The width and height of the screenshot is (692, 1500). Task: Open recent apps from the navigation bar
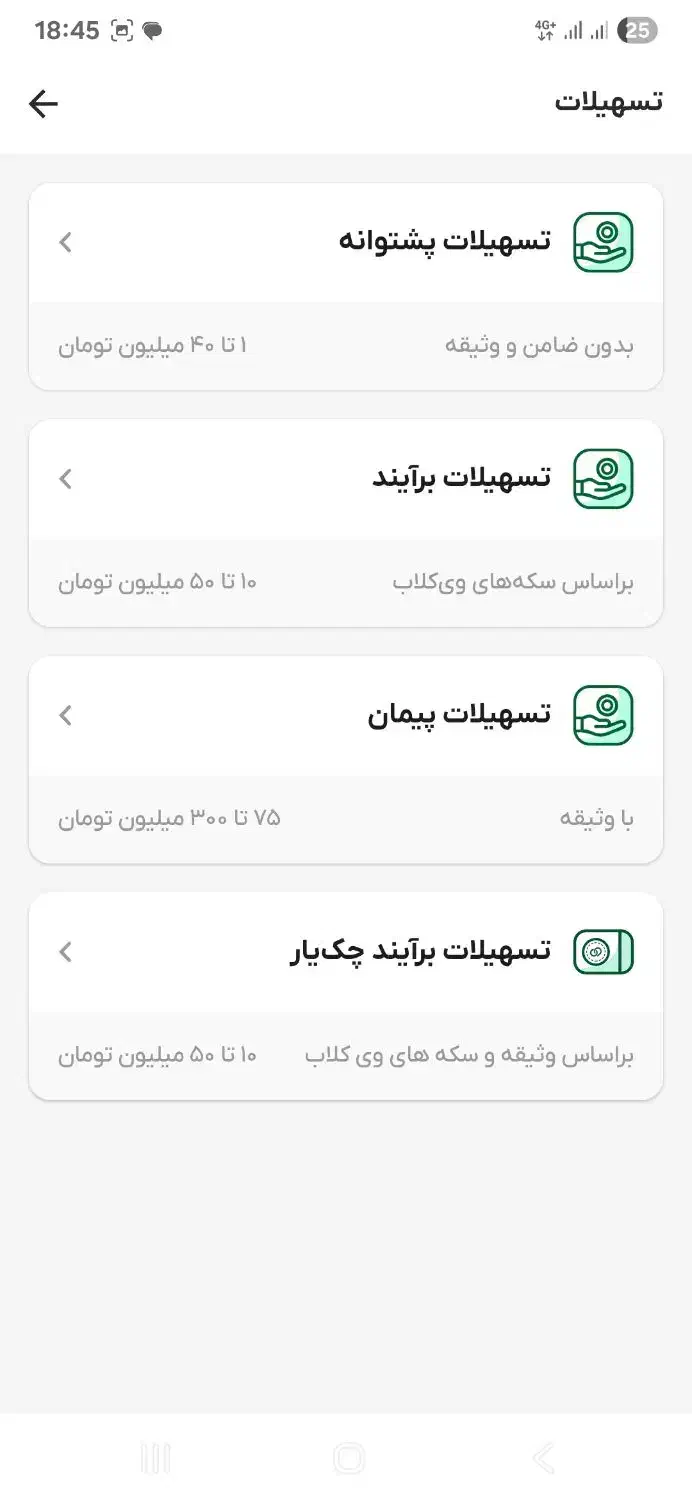click(x=155, y=1459)
